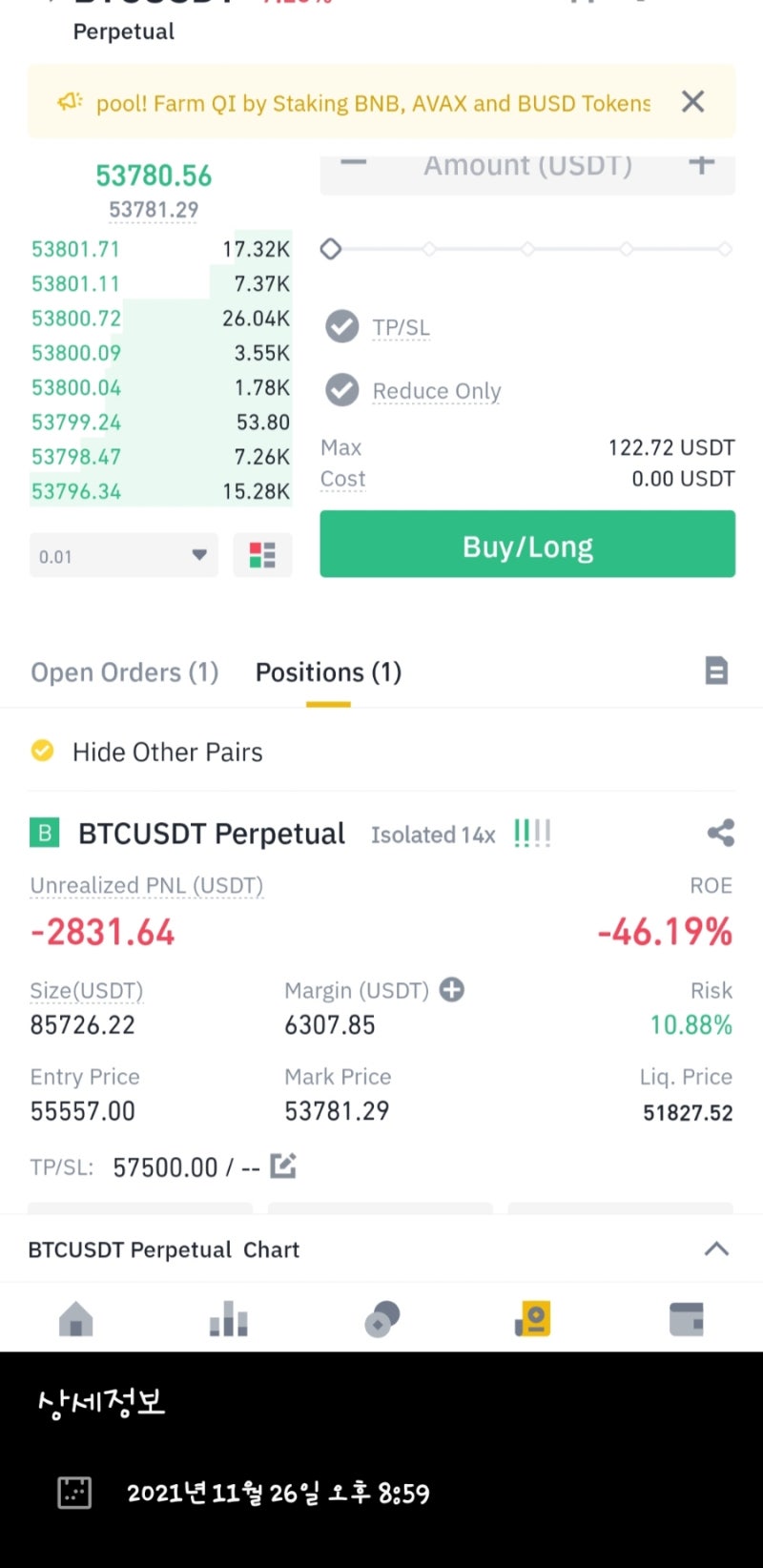Open the Markets tab with bar chart icon
Viewport: 763px width, 1568px height.
229,1319
